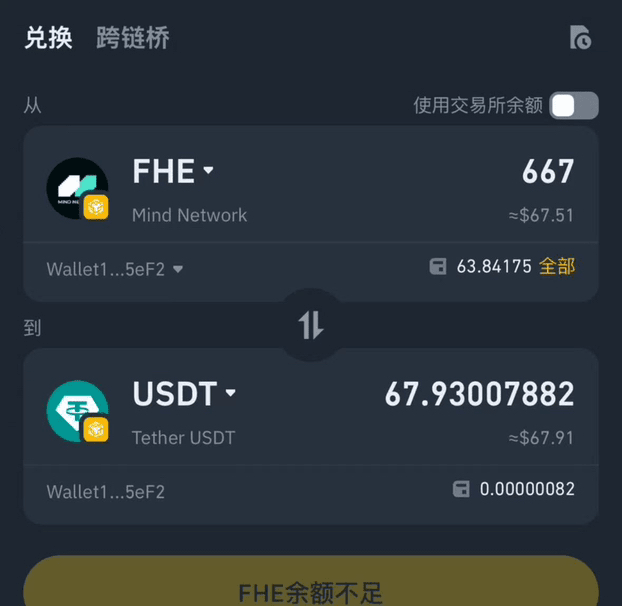Open the swap history icon
The height and width of the screenshot is (606, 622).
pyautogui.click(x=580, y=39)
